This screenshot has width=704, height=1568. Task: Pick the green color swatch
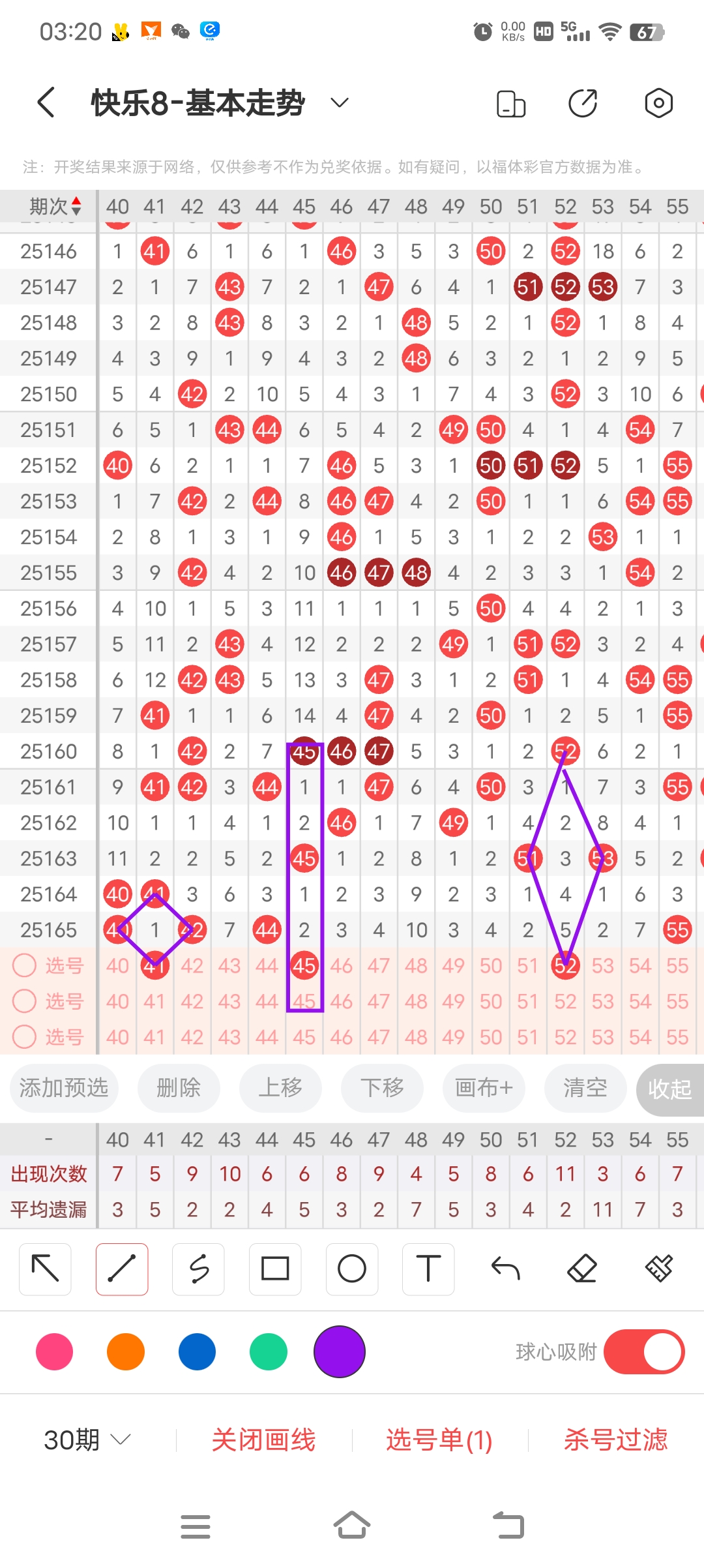click(x=267, y=1352)
